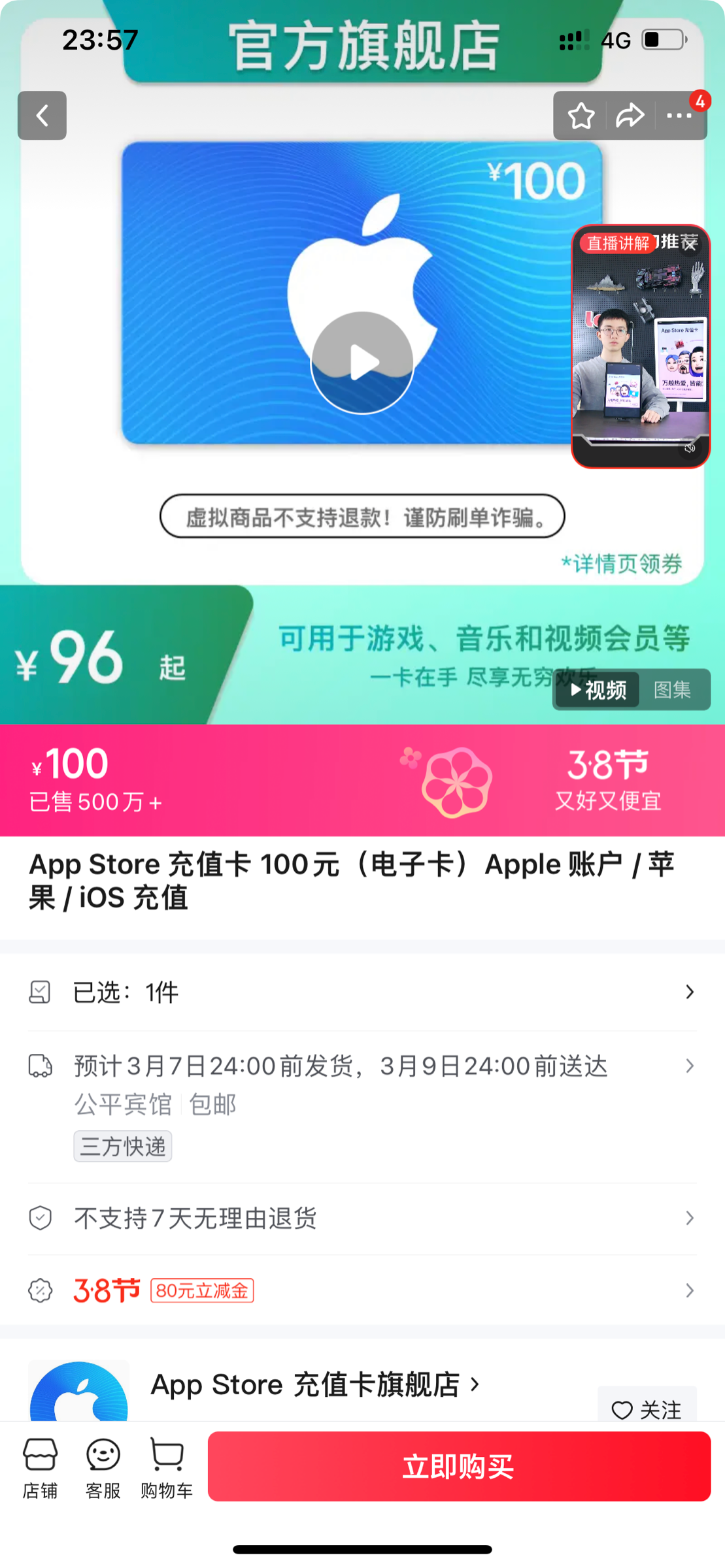Viewport: 725px width, 1568px height.
Task: Favorite this product with the star icon
Action: [x=581, y=116]
